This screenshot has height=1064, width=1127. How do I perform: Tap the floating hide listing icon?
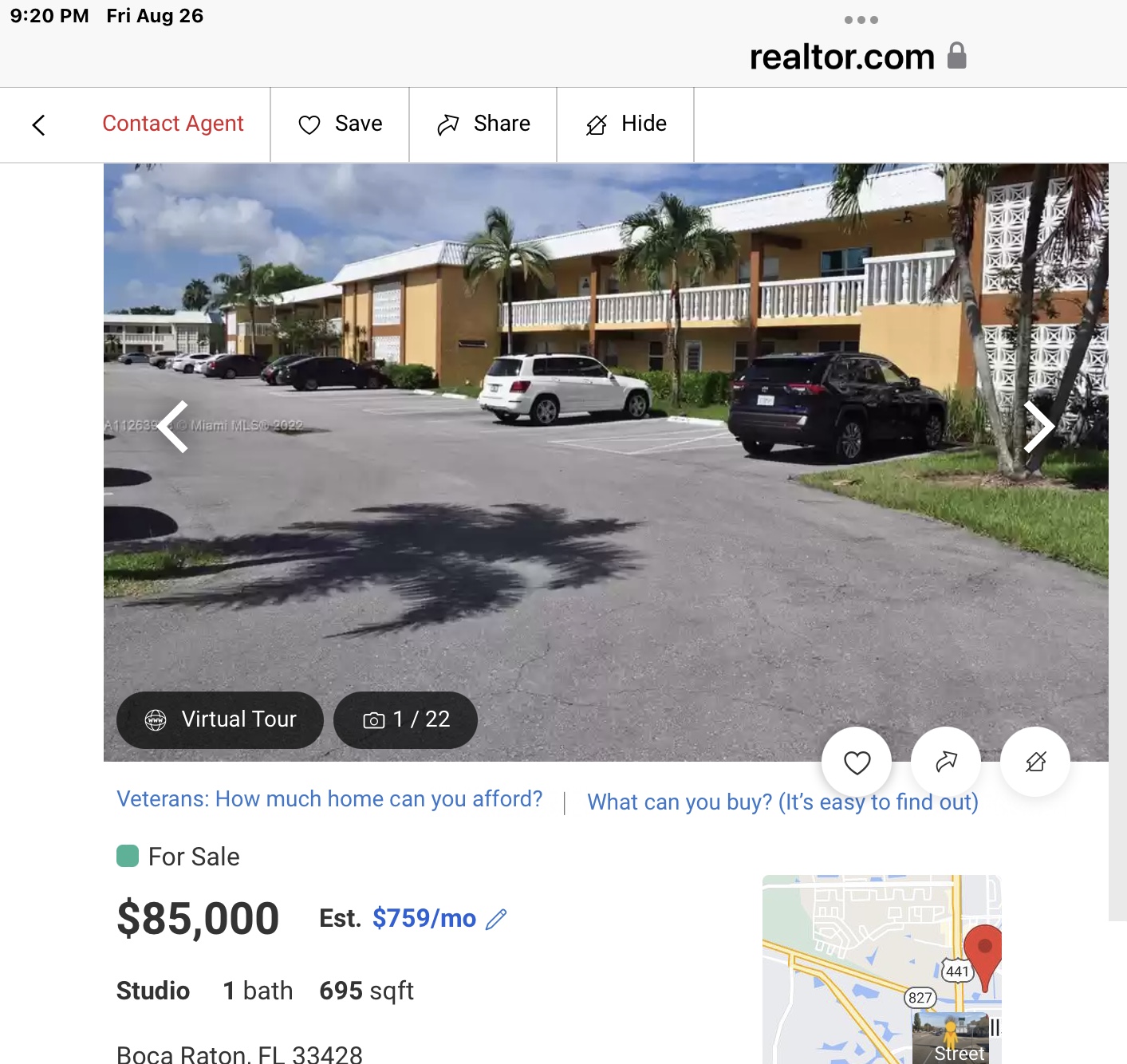pyautogui.click(x=1035, y=762)
